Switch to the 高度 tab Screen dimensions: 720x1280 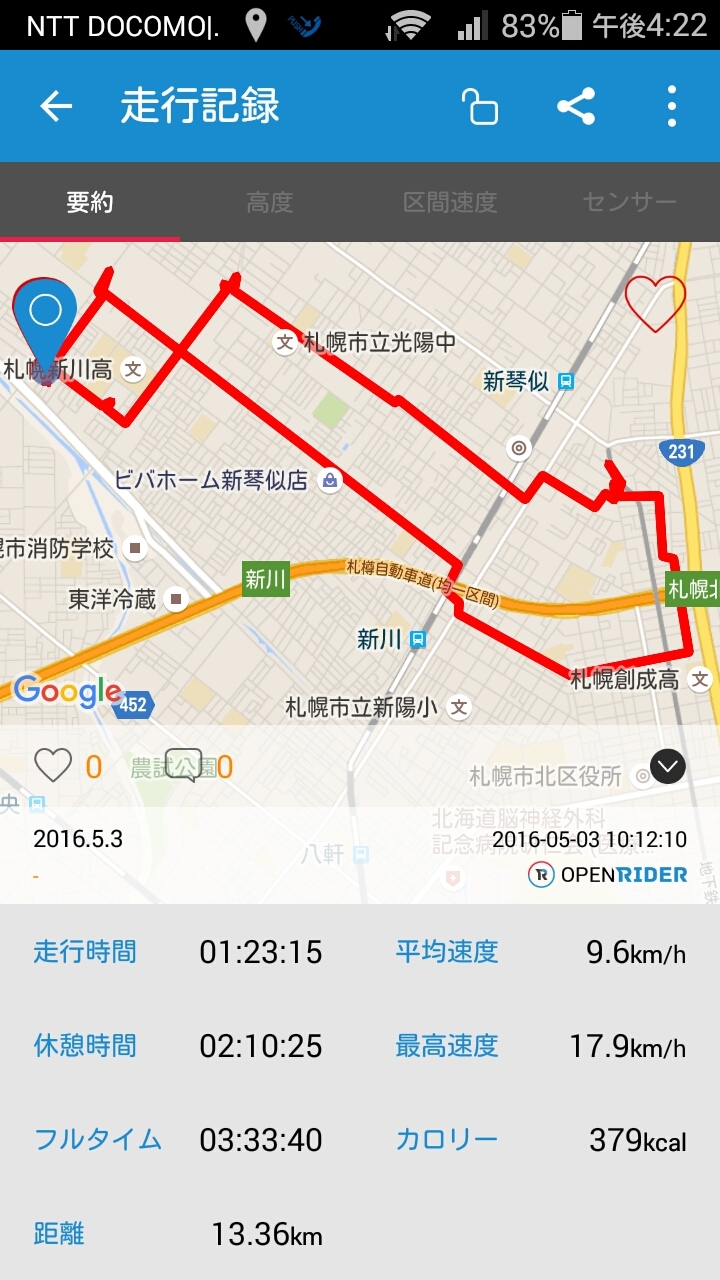point(270,203)
